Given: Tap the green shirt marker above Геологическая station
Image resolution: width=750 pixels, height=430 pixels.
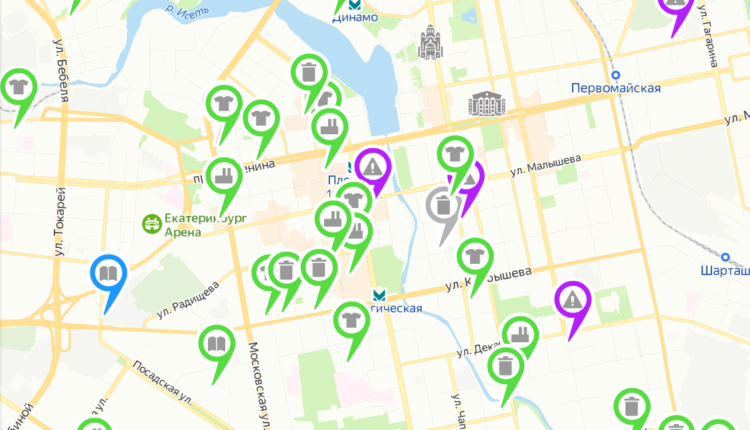Looking at the screenshot, I should coord(350,321).
